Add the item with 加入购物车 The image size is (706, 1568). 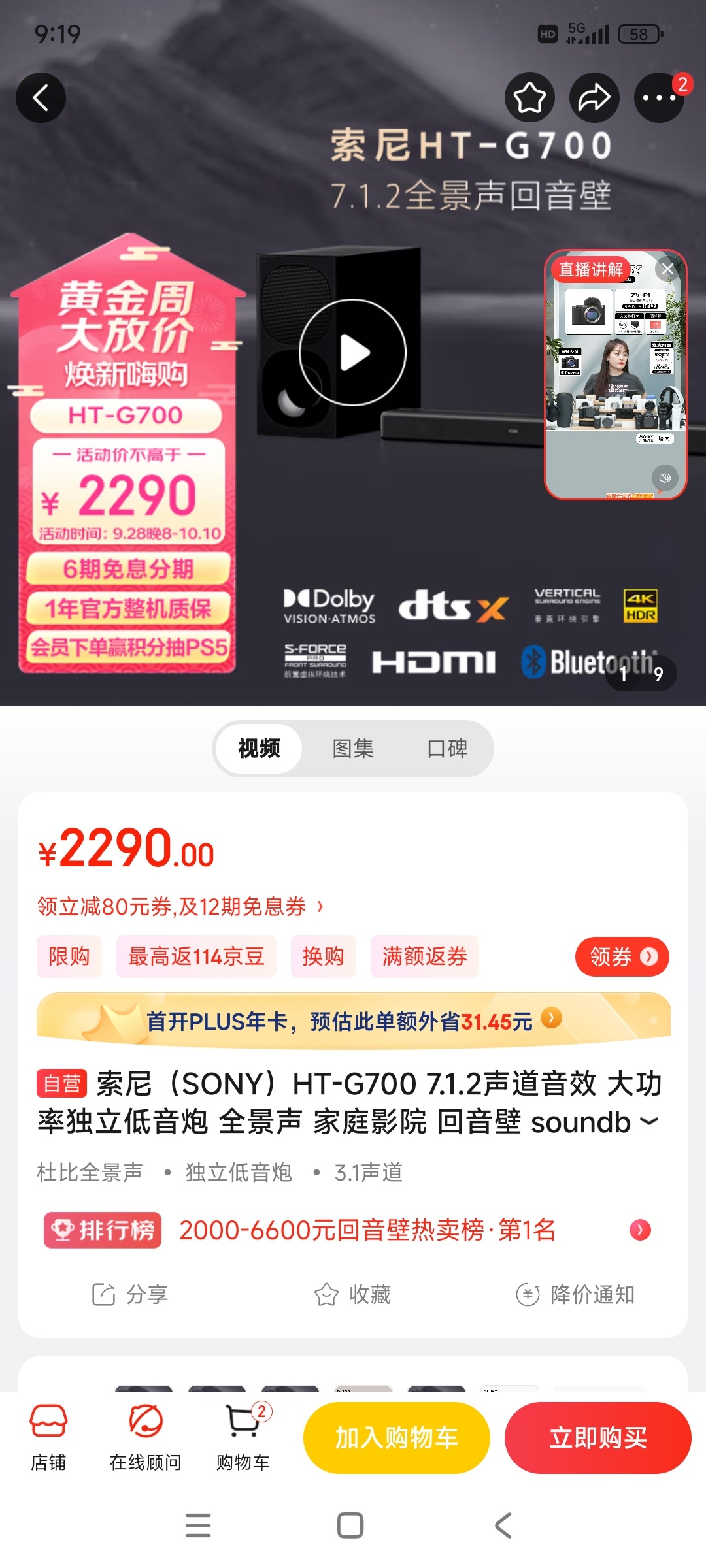tap(396, 1437)
